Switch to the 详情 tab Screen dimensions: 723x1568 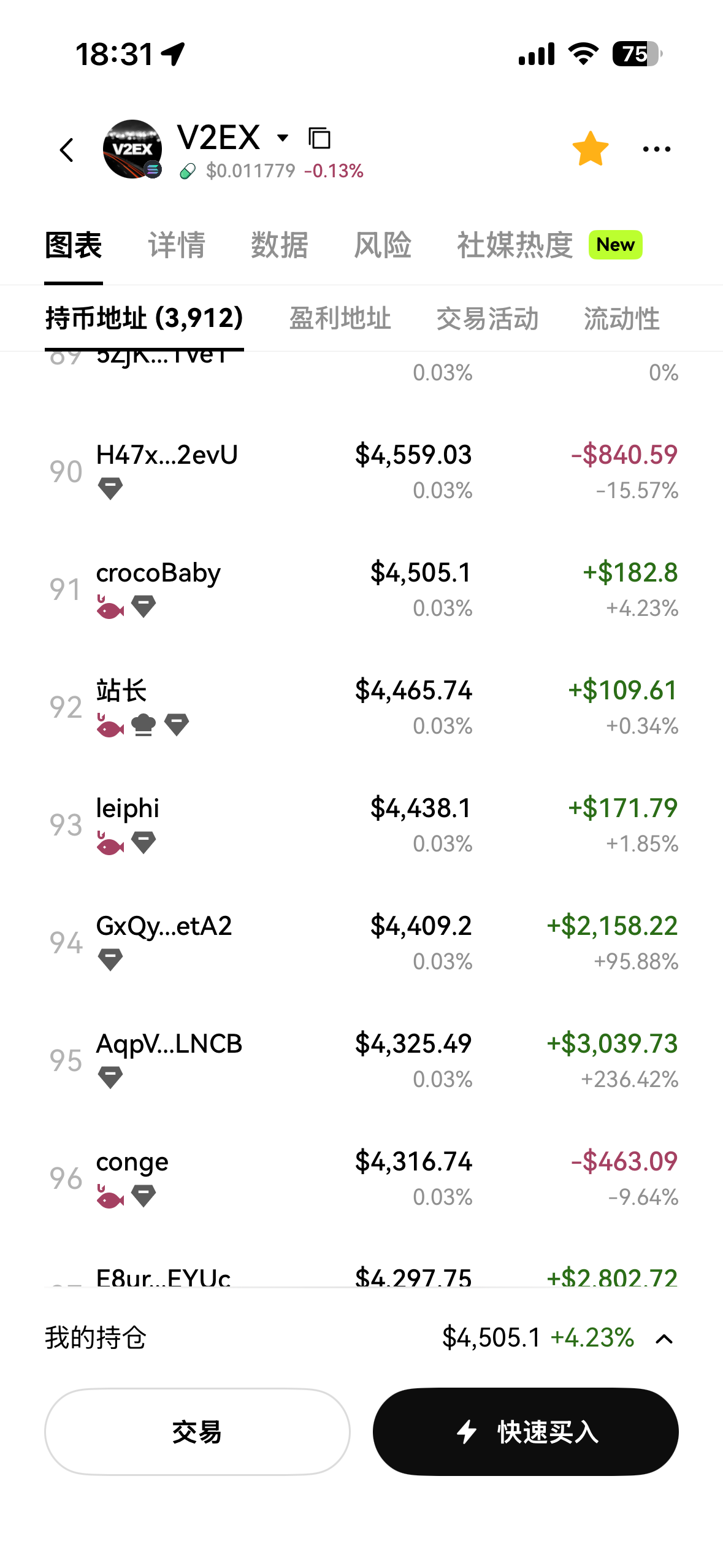177,245
